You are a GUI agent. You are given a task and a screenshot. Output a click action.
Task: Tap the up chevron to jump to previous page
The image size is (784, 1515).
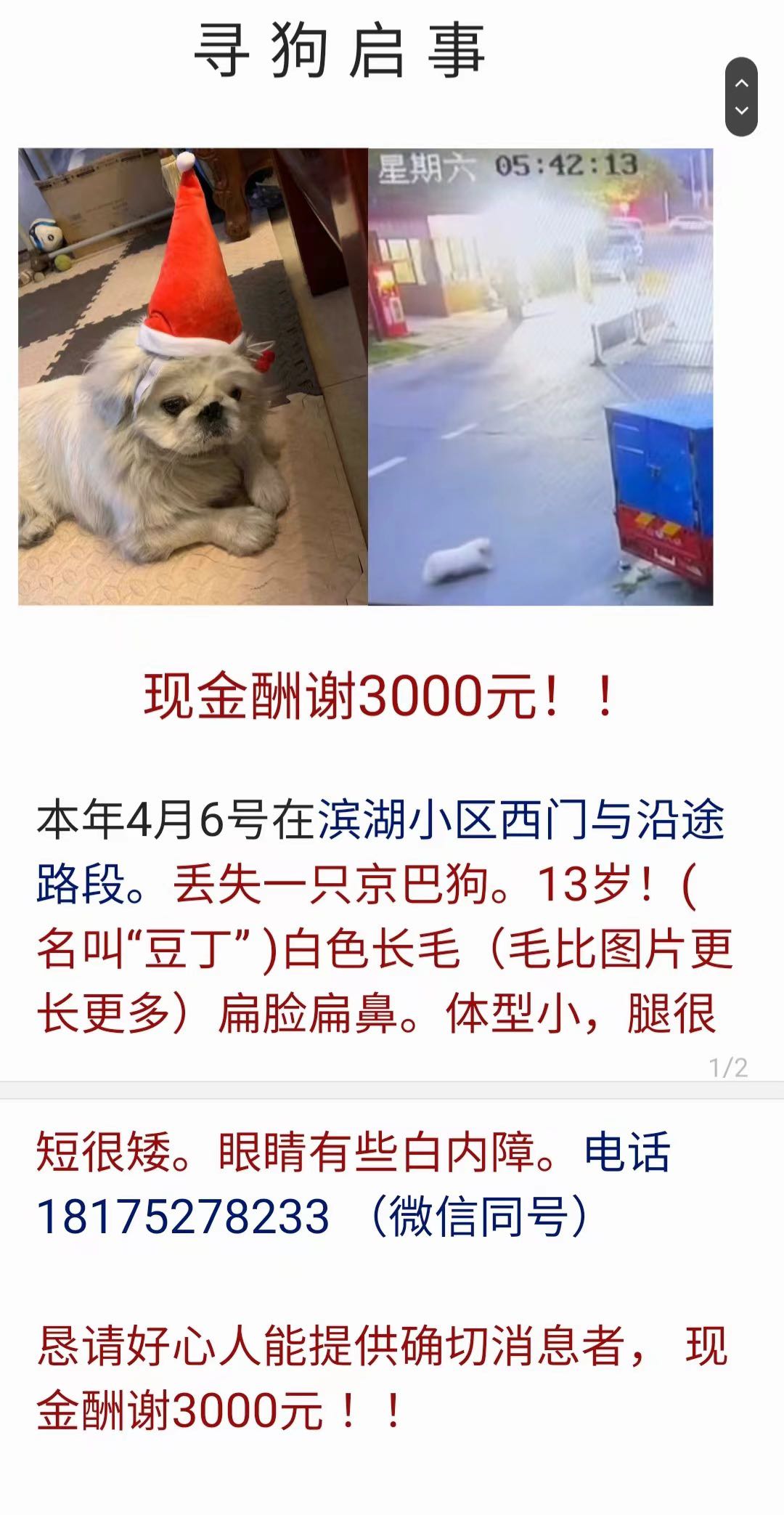pos(741,83)
